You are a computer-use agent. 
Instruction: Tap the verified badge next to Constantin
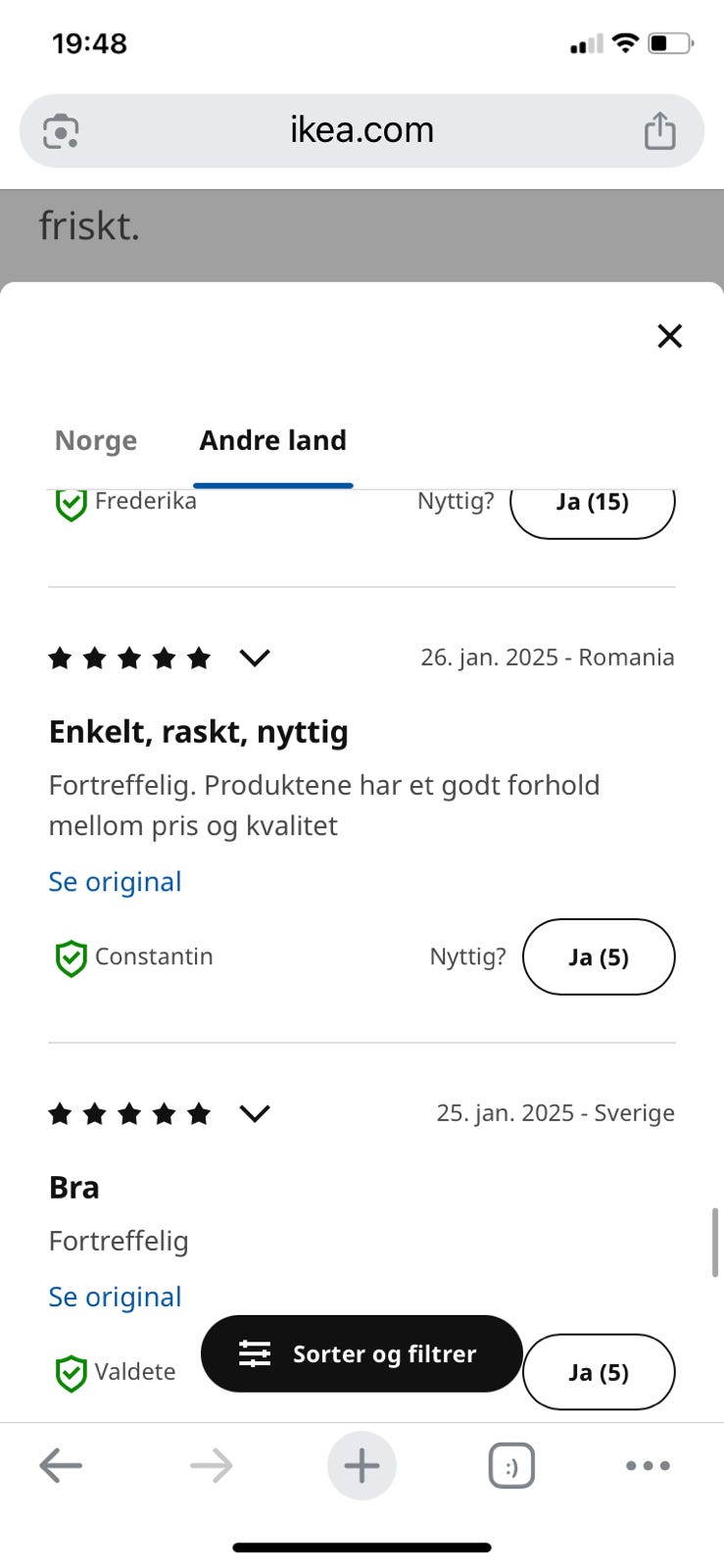(70, 956)
